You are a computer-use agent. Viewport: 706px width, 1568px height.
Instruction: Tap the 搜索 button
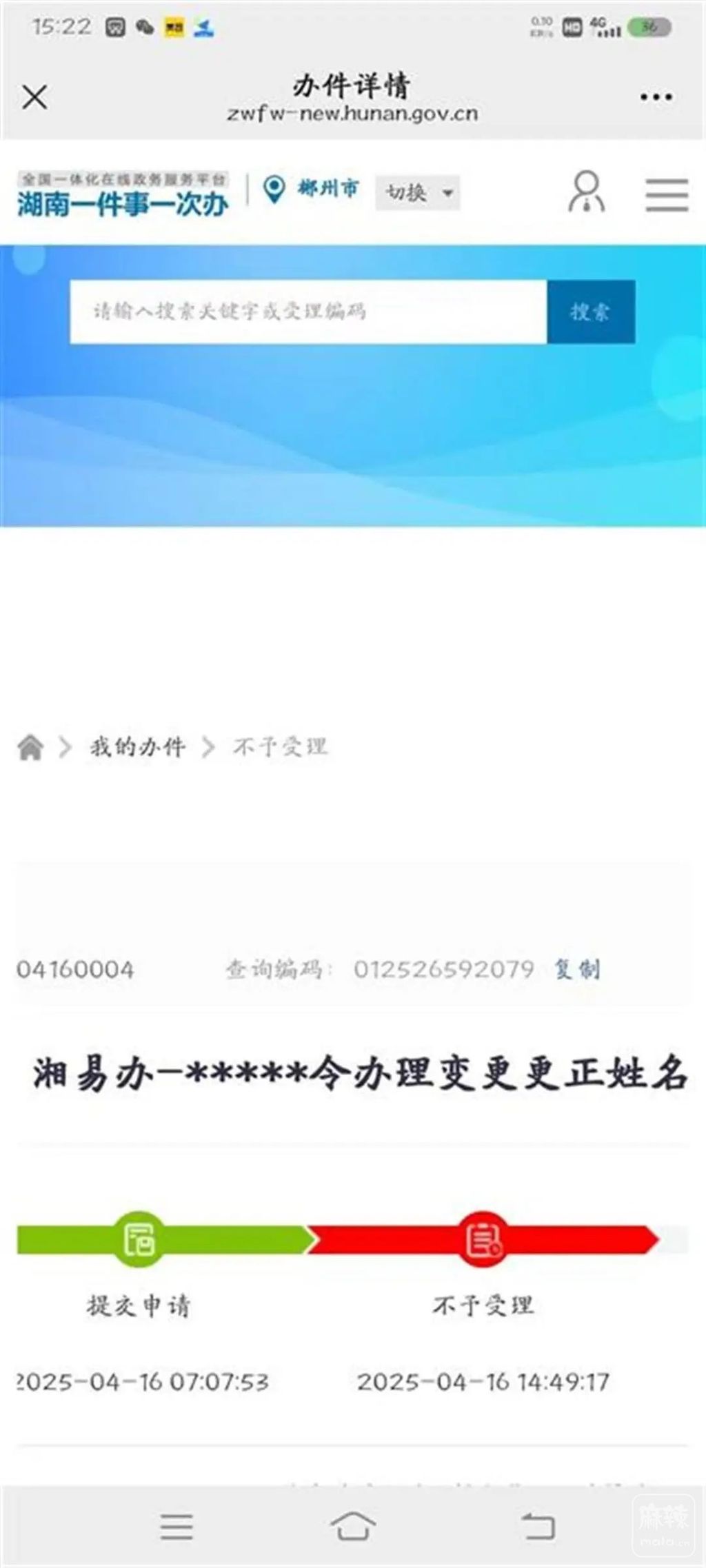click(590, 312)
